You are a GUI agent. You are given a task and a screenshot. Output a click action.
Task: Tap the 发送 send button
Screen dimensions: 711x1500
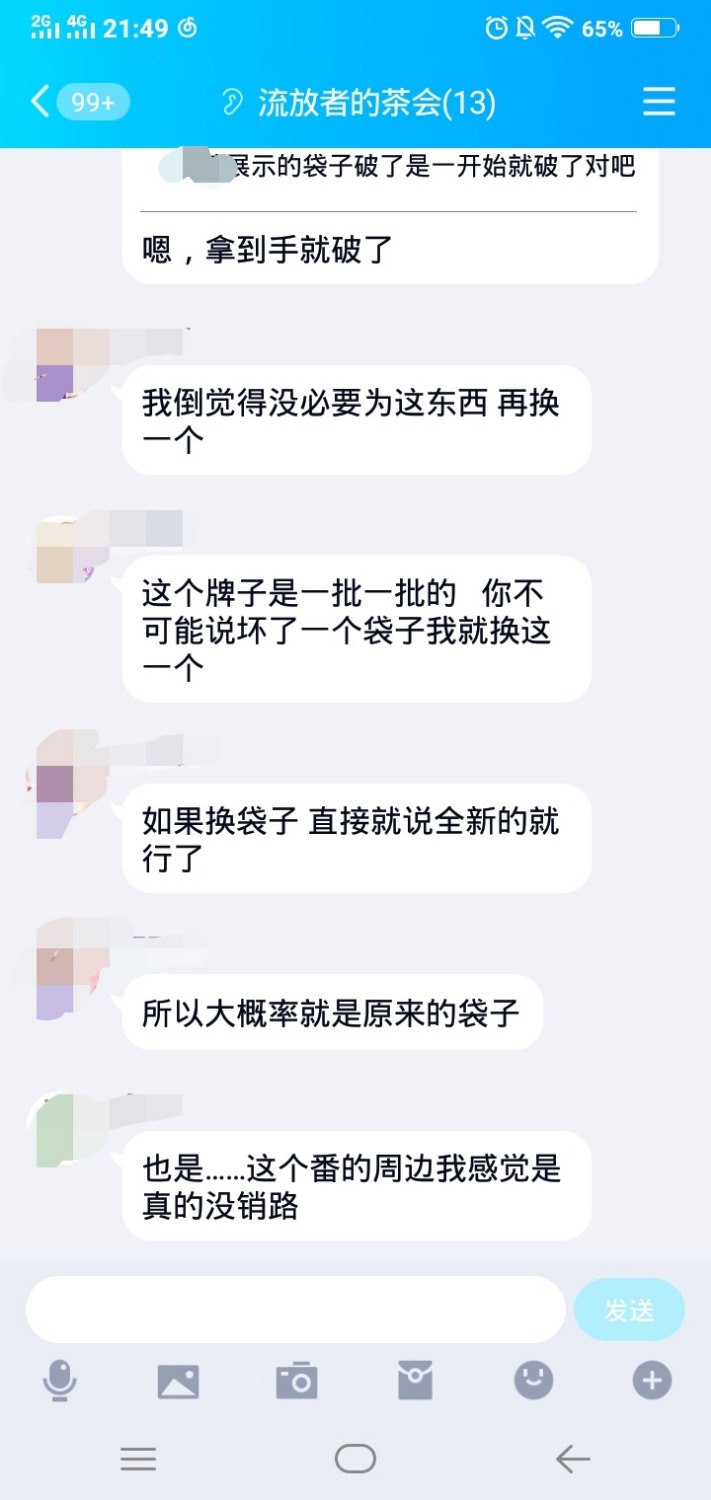[629, 1309]
